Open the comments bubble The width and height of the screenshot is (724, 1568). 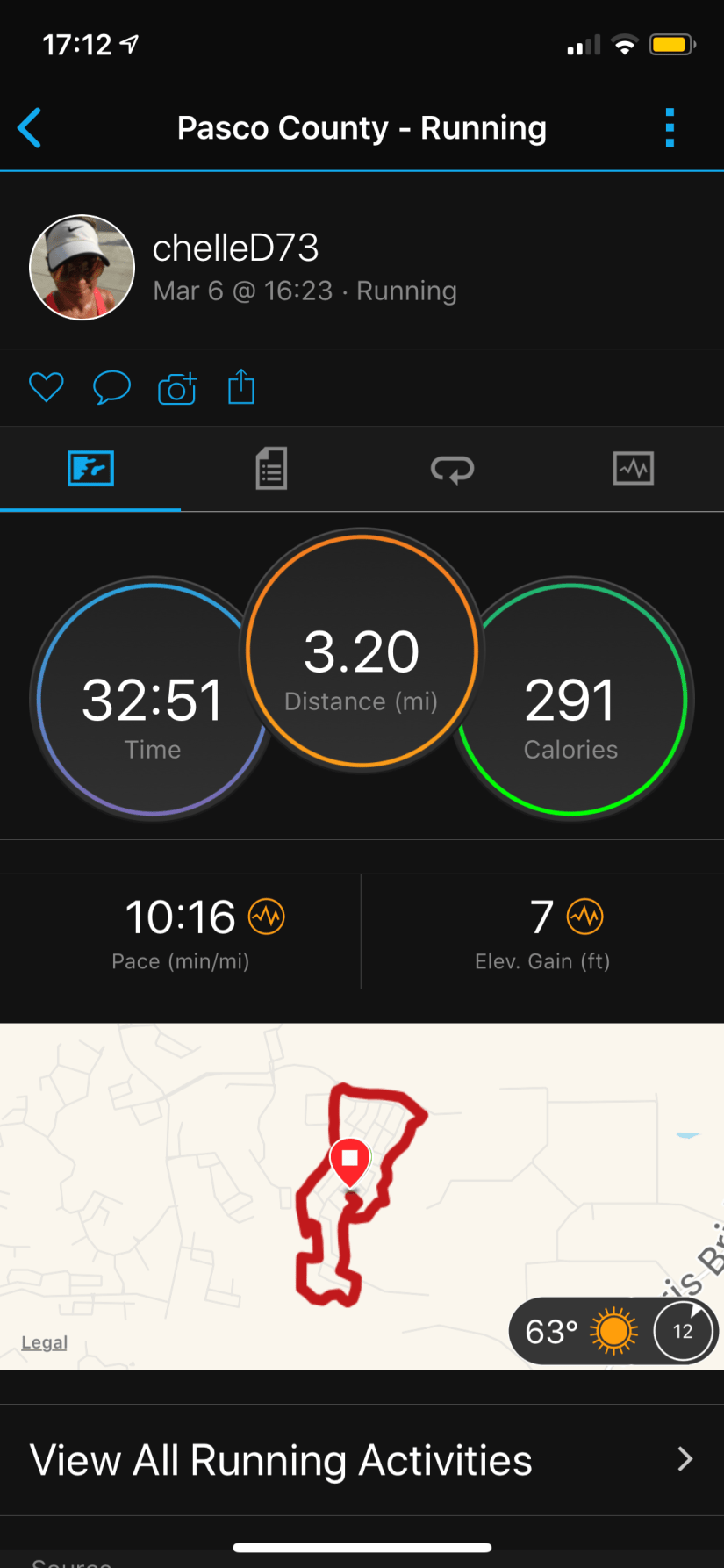click(x=111, y=387)
